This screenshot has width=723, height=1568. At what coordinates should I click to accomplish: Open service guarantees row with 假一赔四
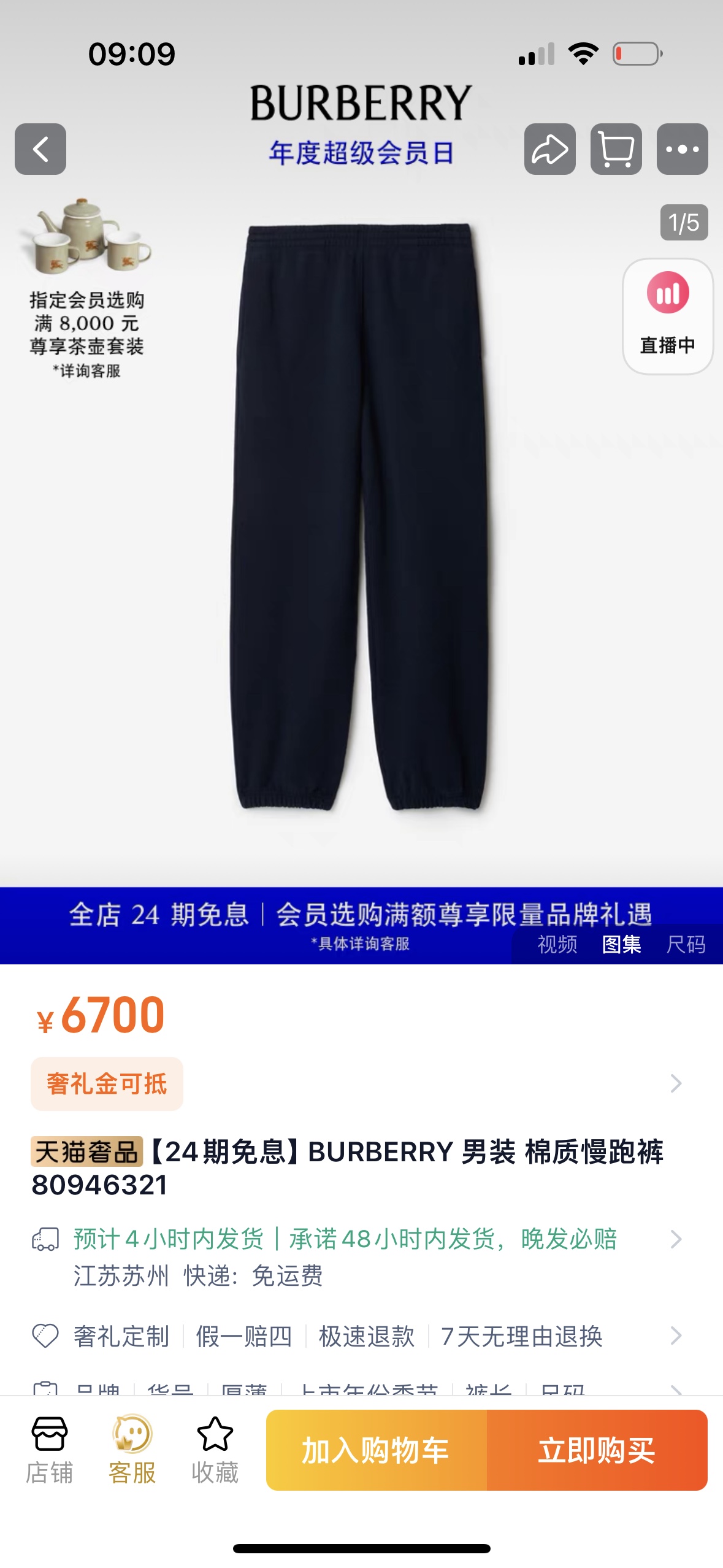(x=356, y=1336)
